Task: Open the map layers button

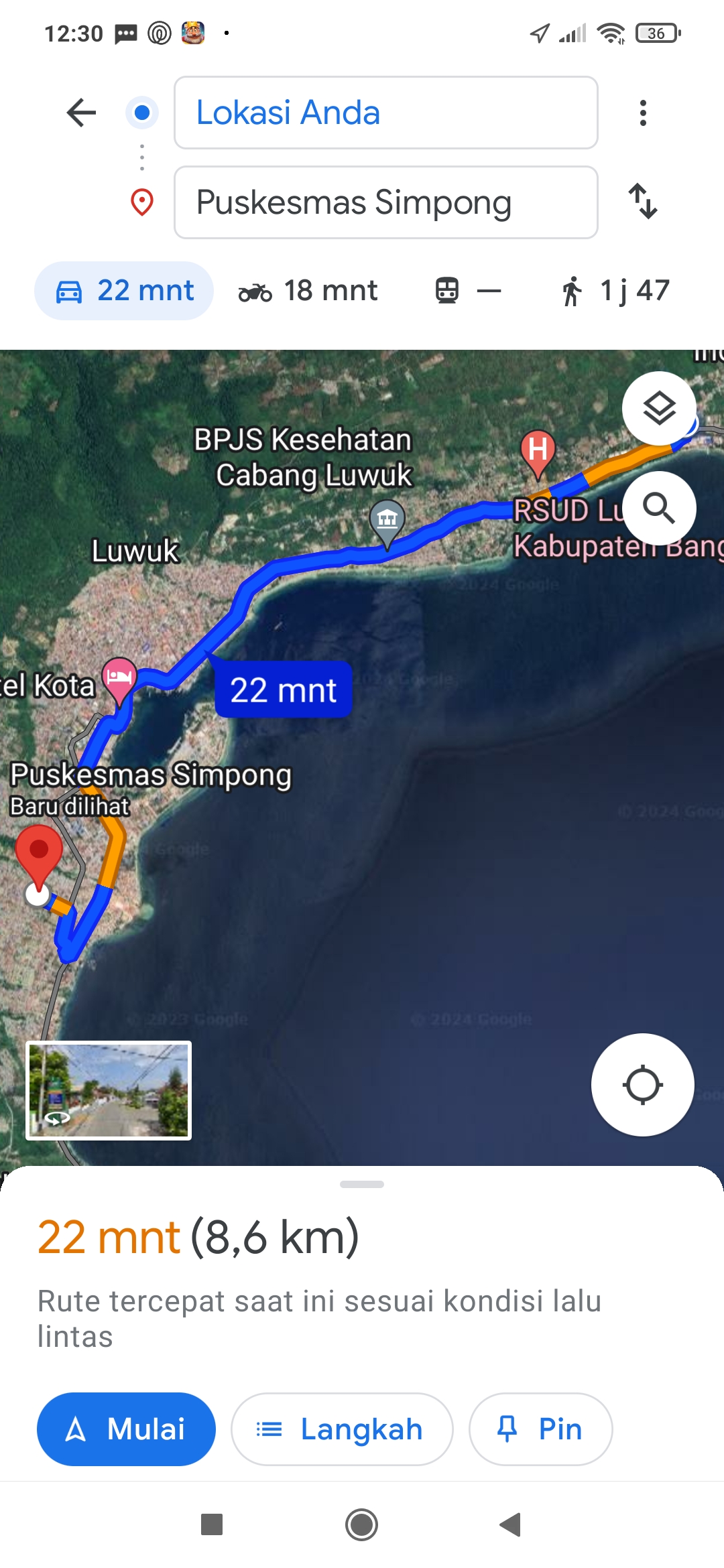Action: [x=659, y=408]
